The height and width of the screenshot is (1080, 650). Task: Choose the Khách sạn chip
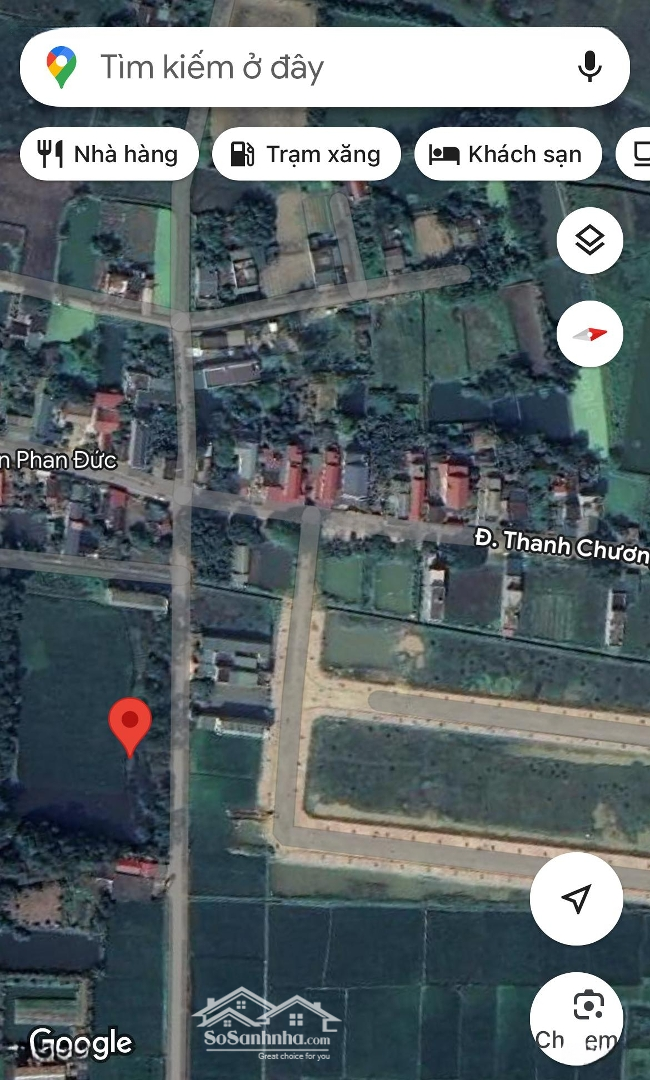(507, 154)
